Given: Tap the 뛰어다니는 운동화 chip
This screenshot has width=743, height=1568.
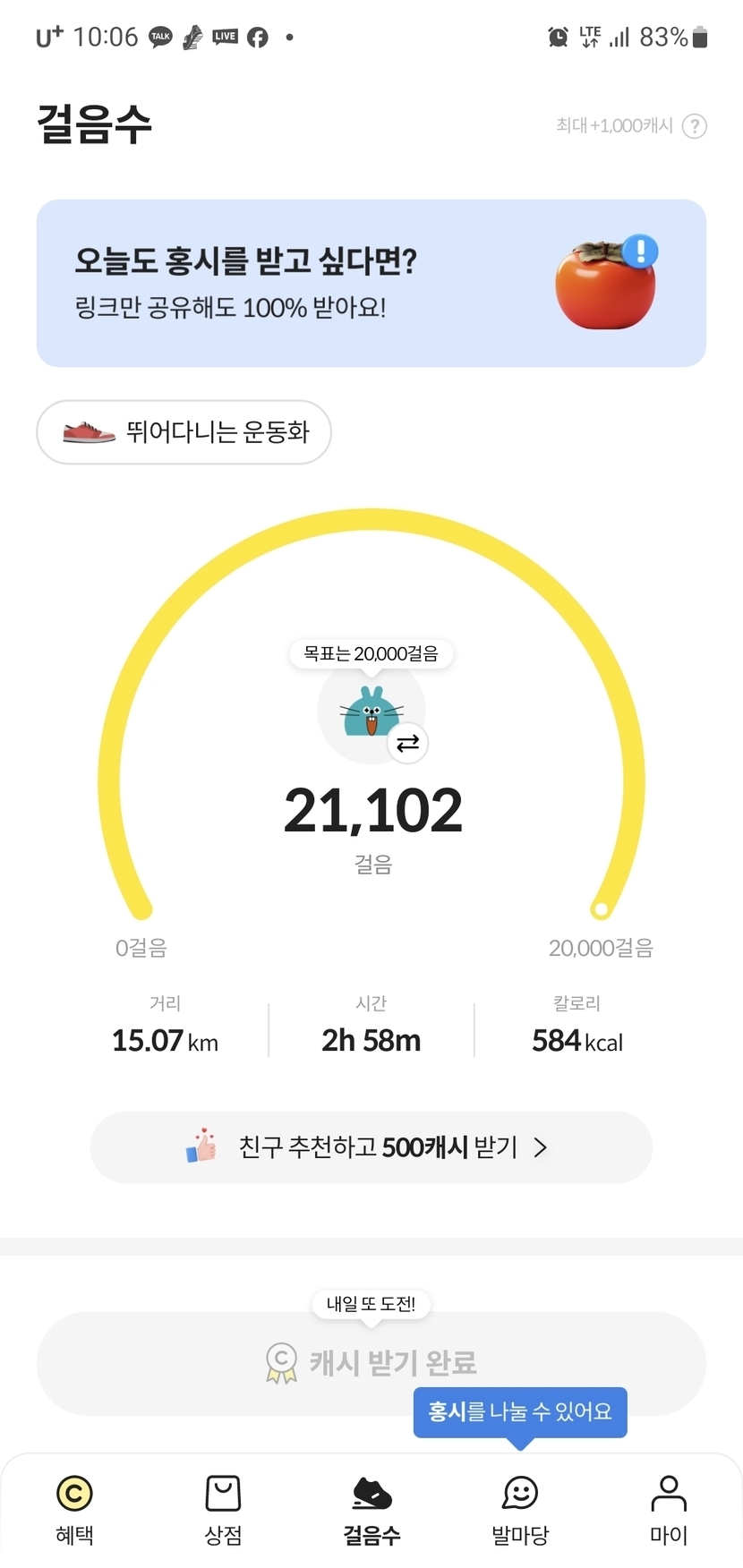Looking at the screenshot, I should (184, 432).
